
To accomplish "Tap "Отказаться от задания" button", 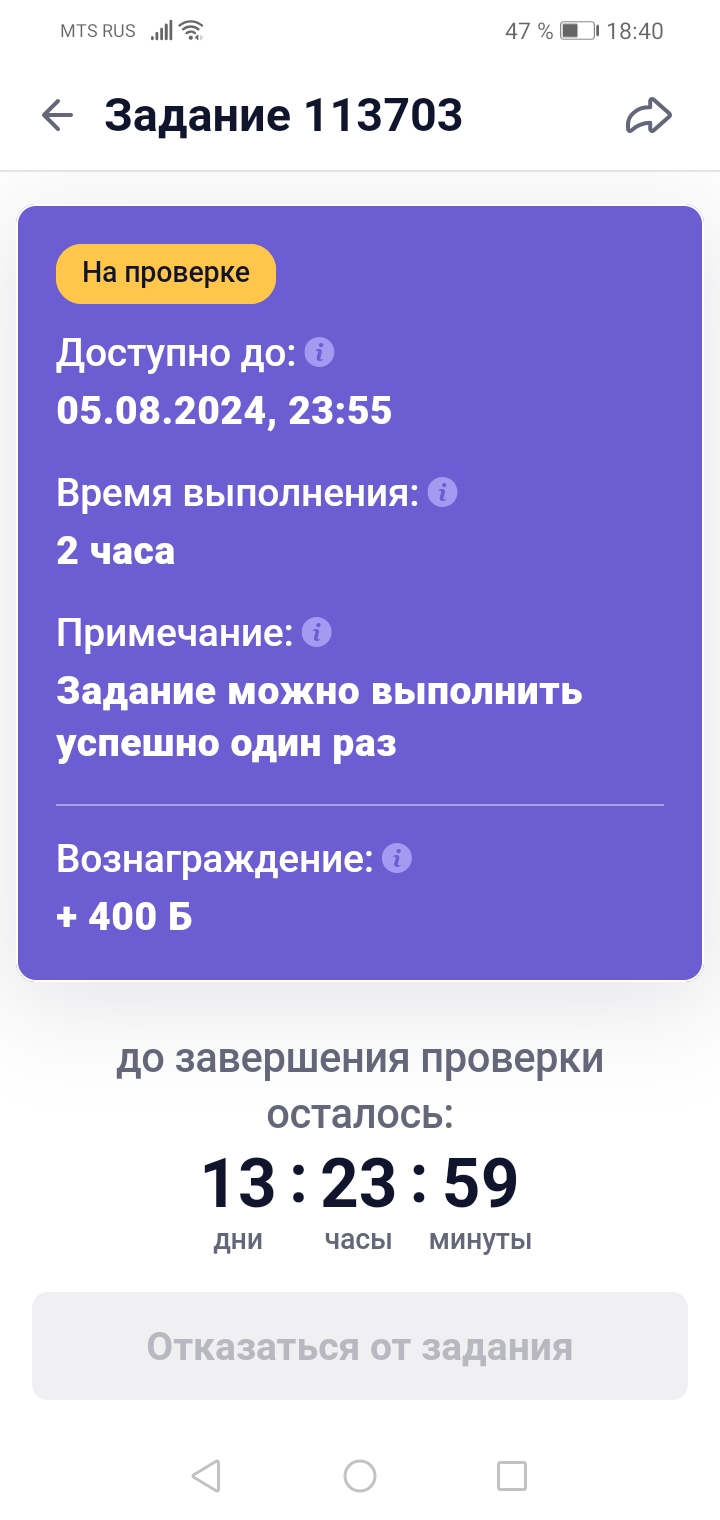I will [x=360, y=1346].
